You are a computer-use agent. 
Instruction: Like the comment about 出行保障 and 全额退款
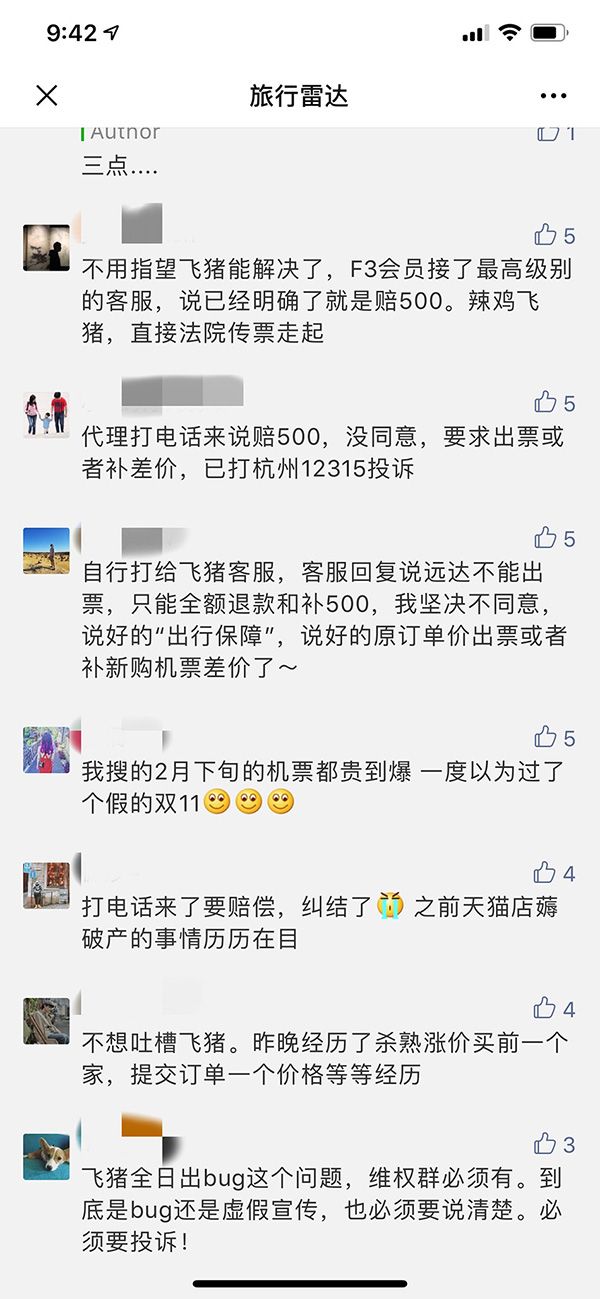click(x=546, y=539)
